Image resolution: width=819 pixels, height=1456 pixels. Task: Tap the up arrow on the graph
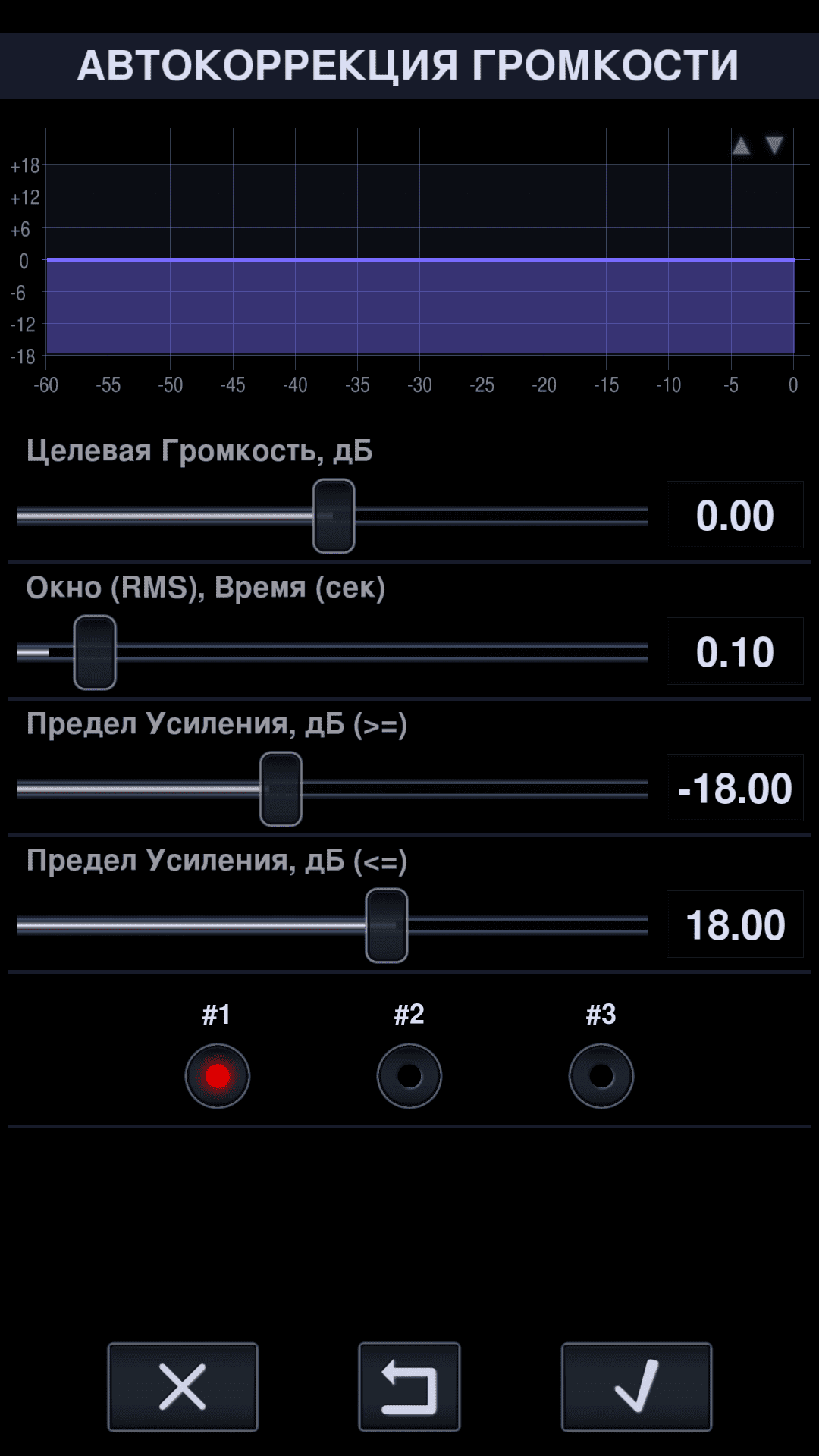tap(741, 146)
